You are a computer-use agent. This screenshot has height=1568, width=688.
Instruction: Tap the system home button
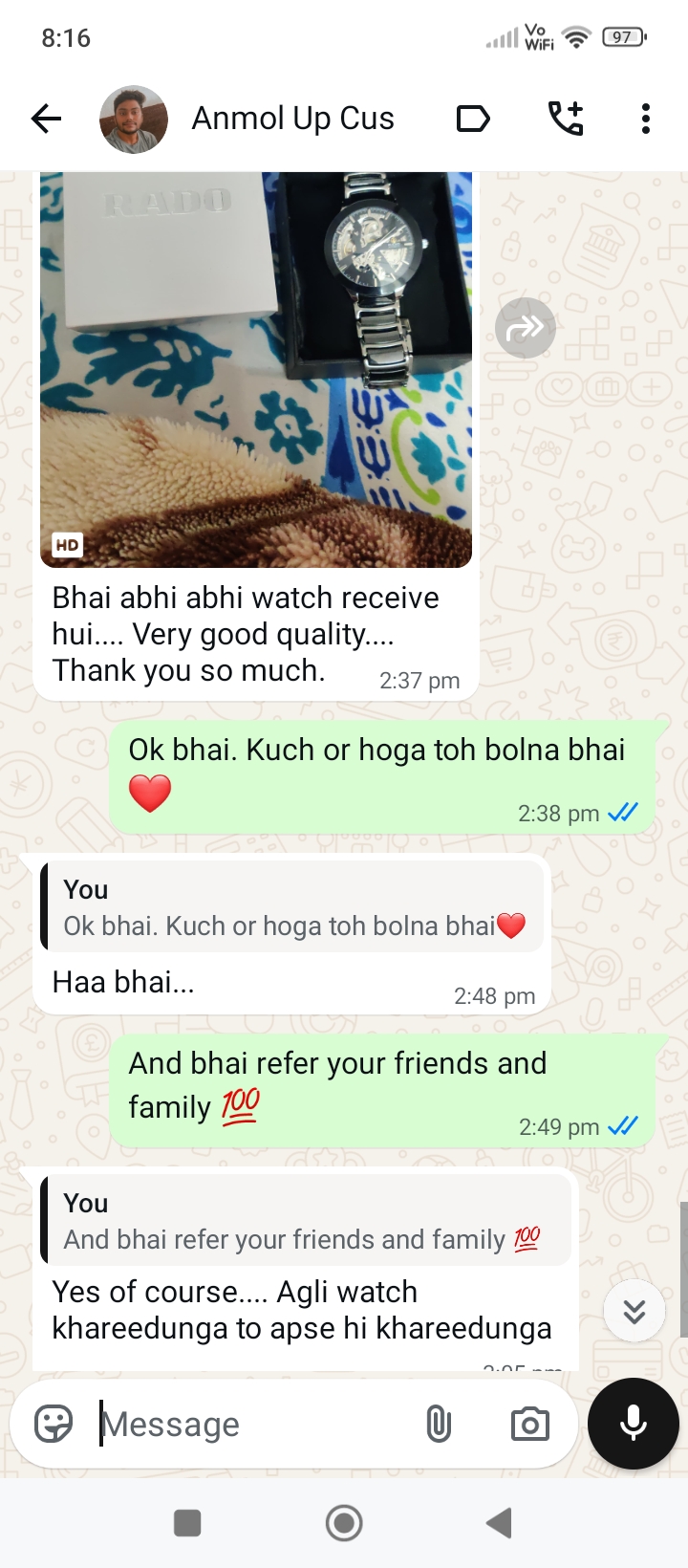tap(344, 1522)
